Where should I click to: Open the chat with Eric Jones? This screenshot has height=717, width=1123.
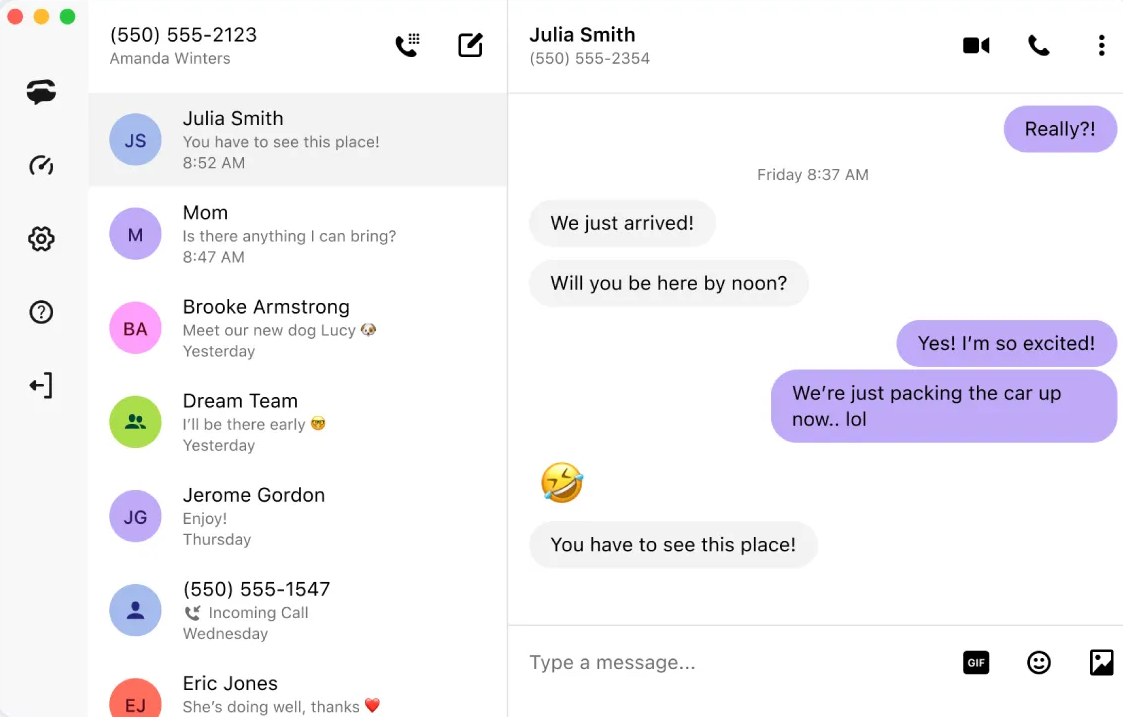click(x=297, y=693)
